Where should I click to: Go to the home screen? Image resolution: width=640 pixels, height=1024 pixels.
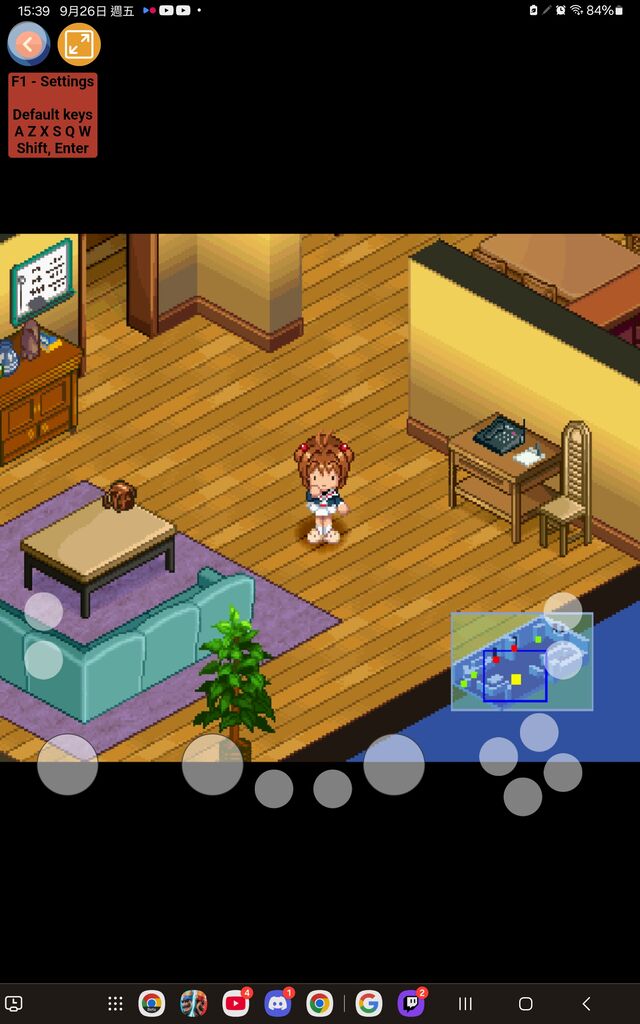point(526,1003)
